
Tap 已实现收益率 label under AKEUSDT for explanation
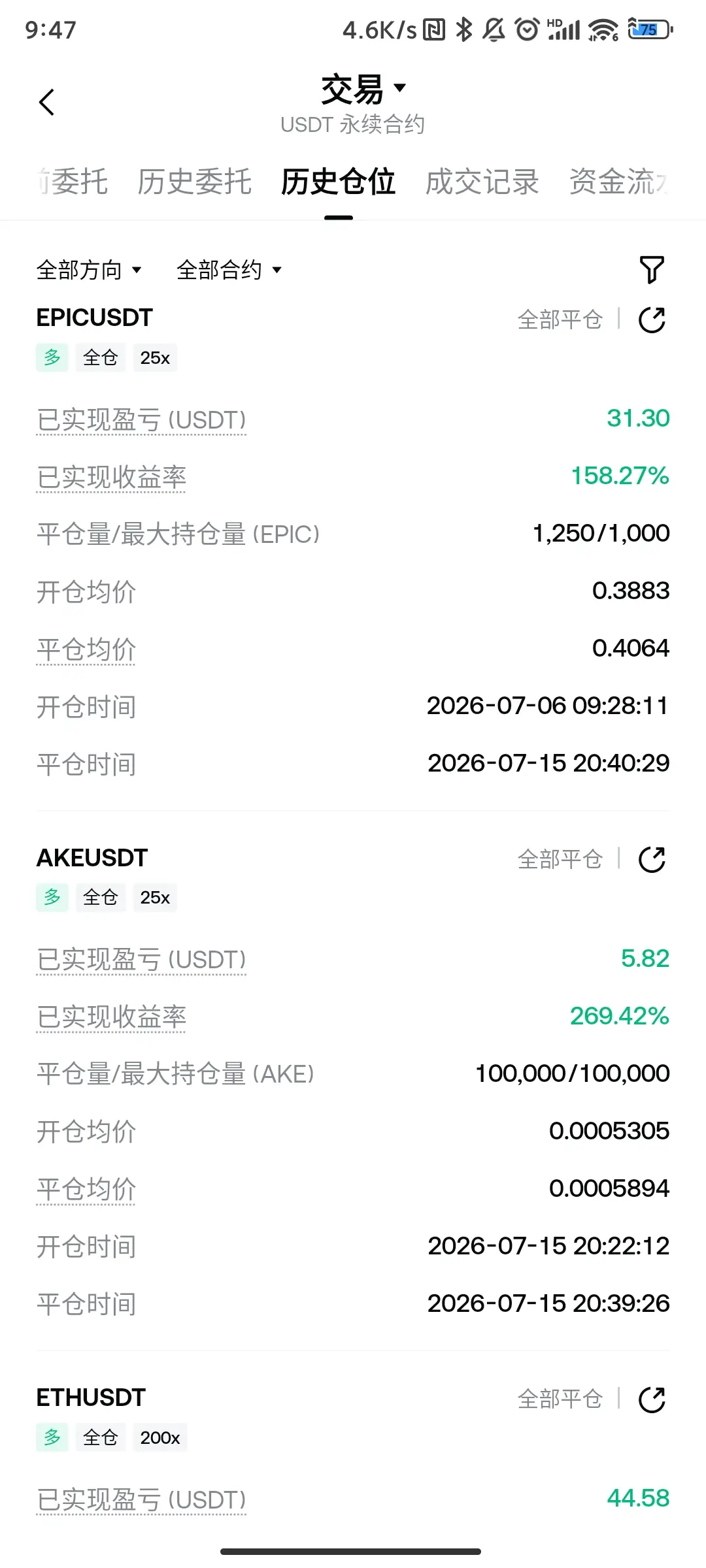(x=111, y=1017)
